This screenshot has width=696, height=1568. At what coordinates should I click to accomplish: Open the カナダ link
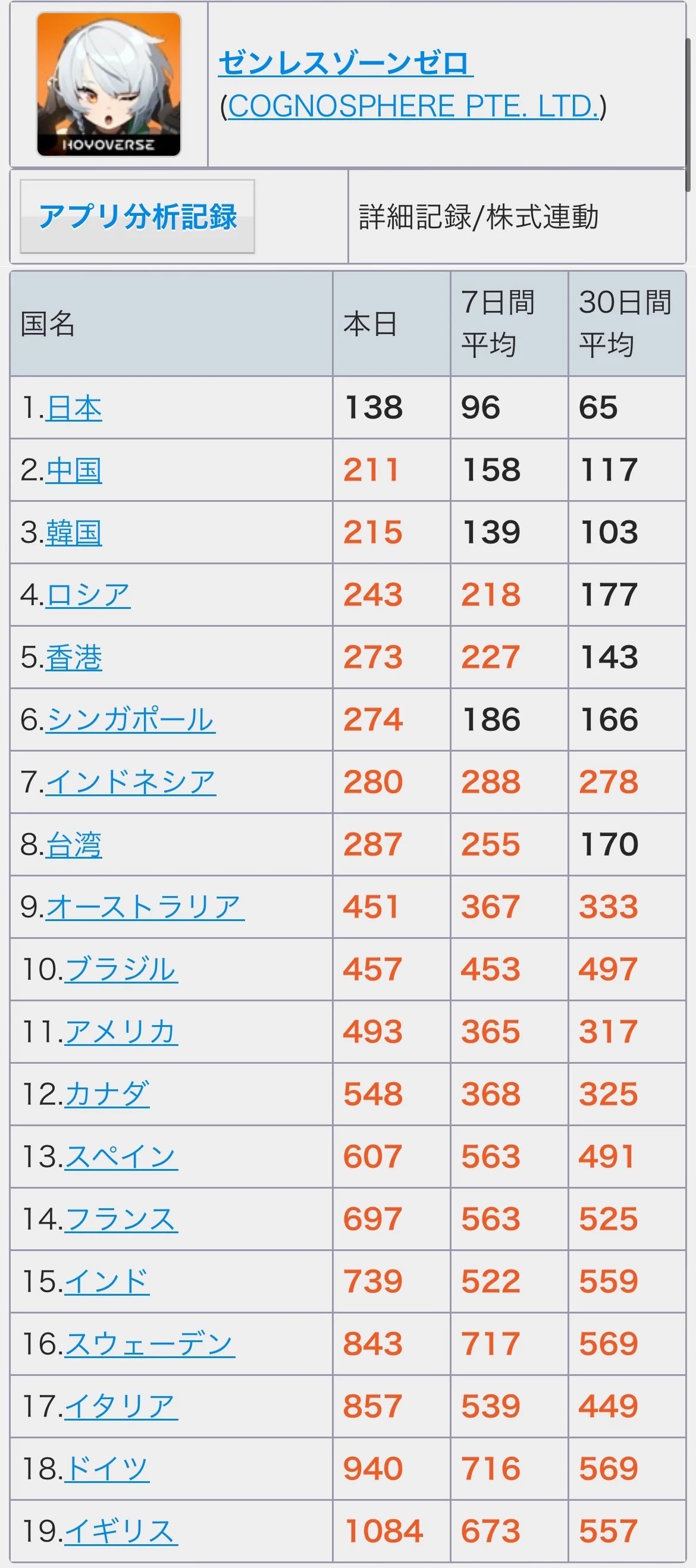[106, 1095]
